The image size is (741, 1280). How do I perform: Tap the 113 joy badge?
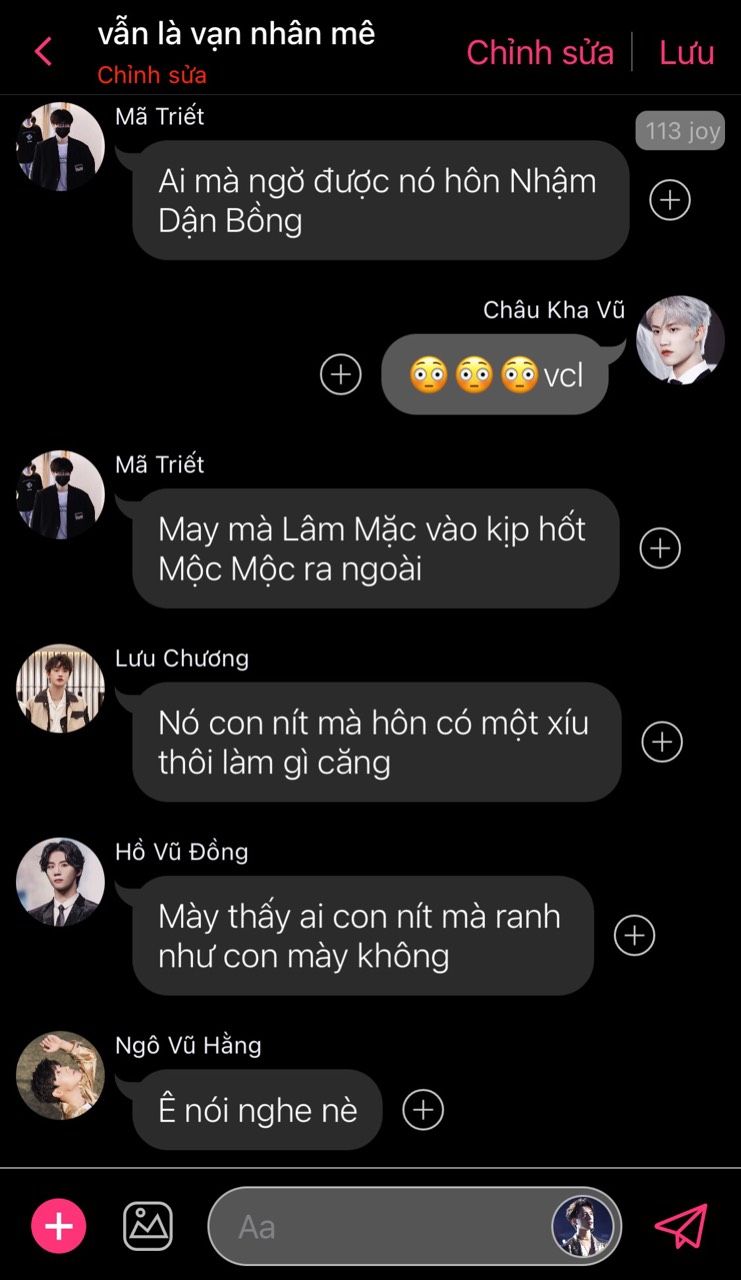pyautogui.click(x=682, y=131)
